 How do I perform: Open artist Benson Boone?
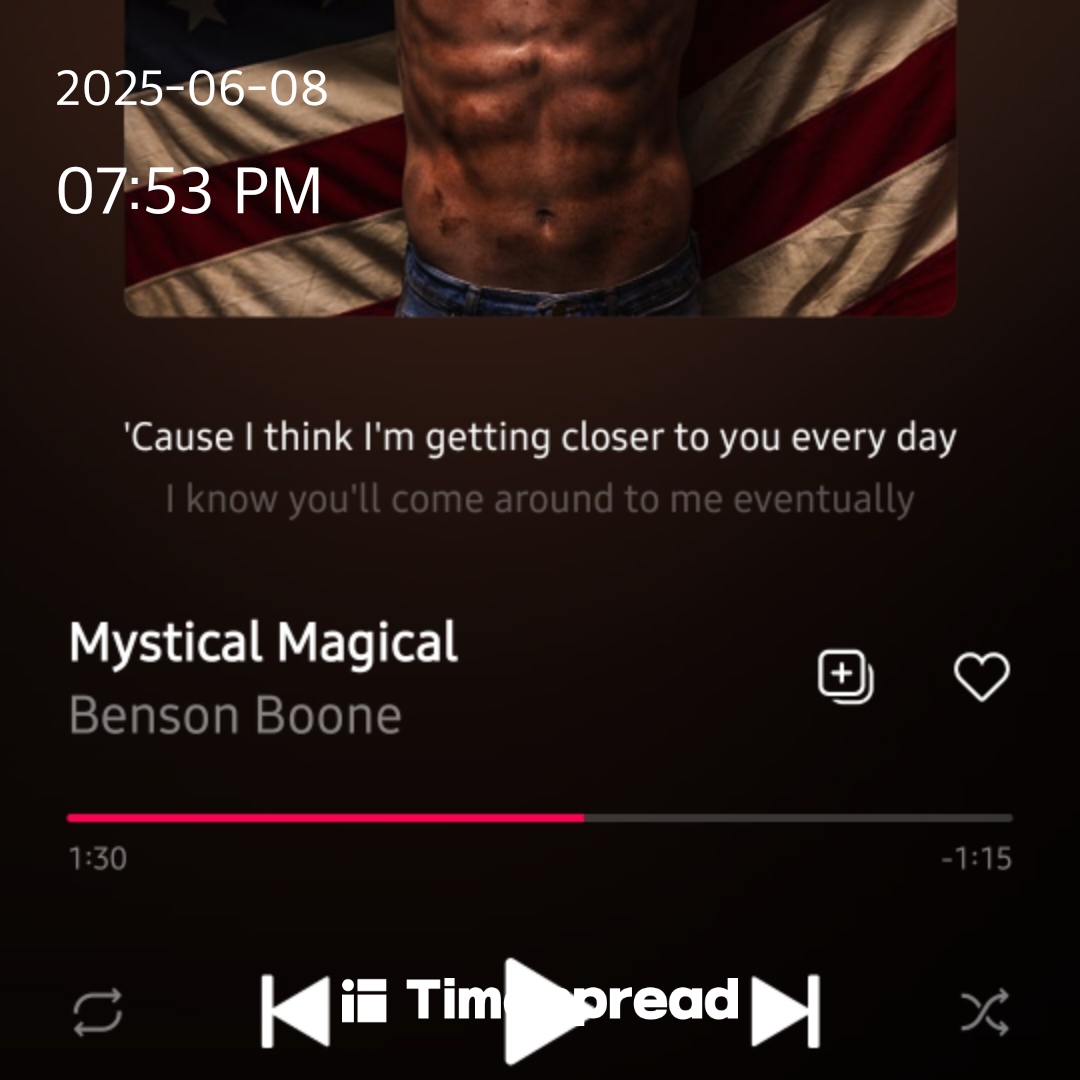pyautogui.click(x=235, y=716)
